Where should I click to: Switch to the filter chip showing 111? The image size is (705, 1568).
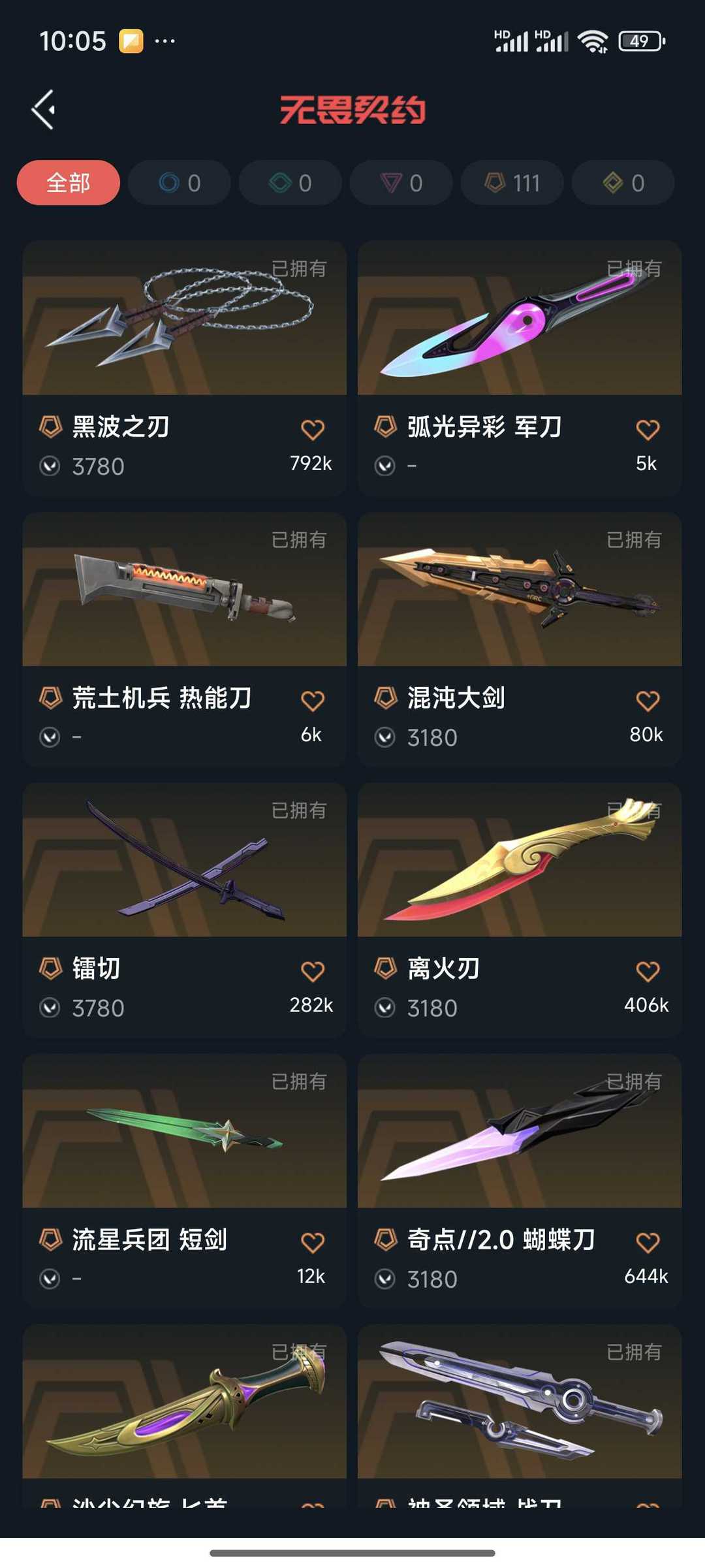[512, 183]
